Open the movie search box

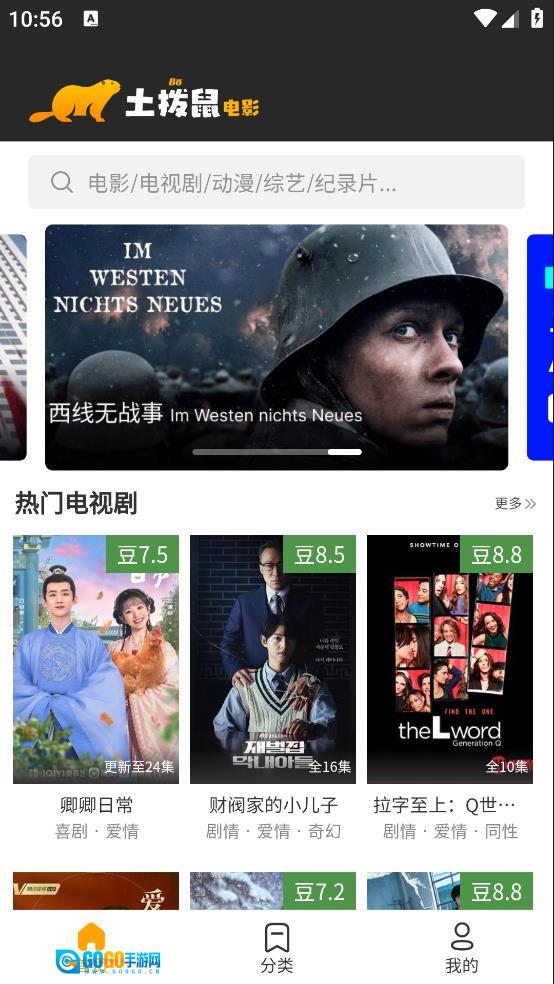click(x=276, y=183)
